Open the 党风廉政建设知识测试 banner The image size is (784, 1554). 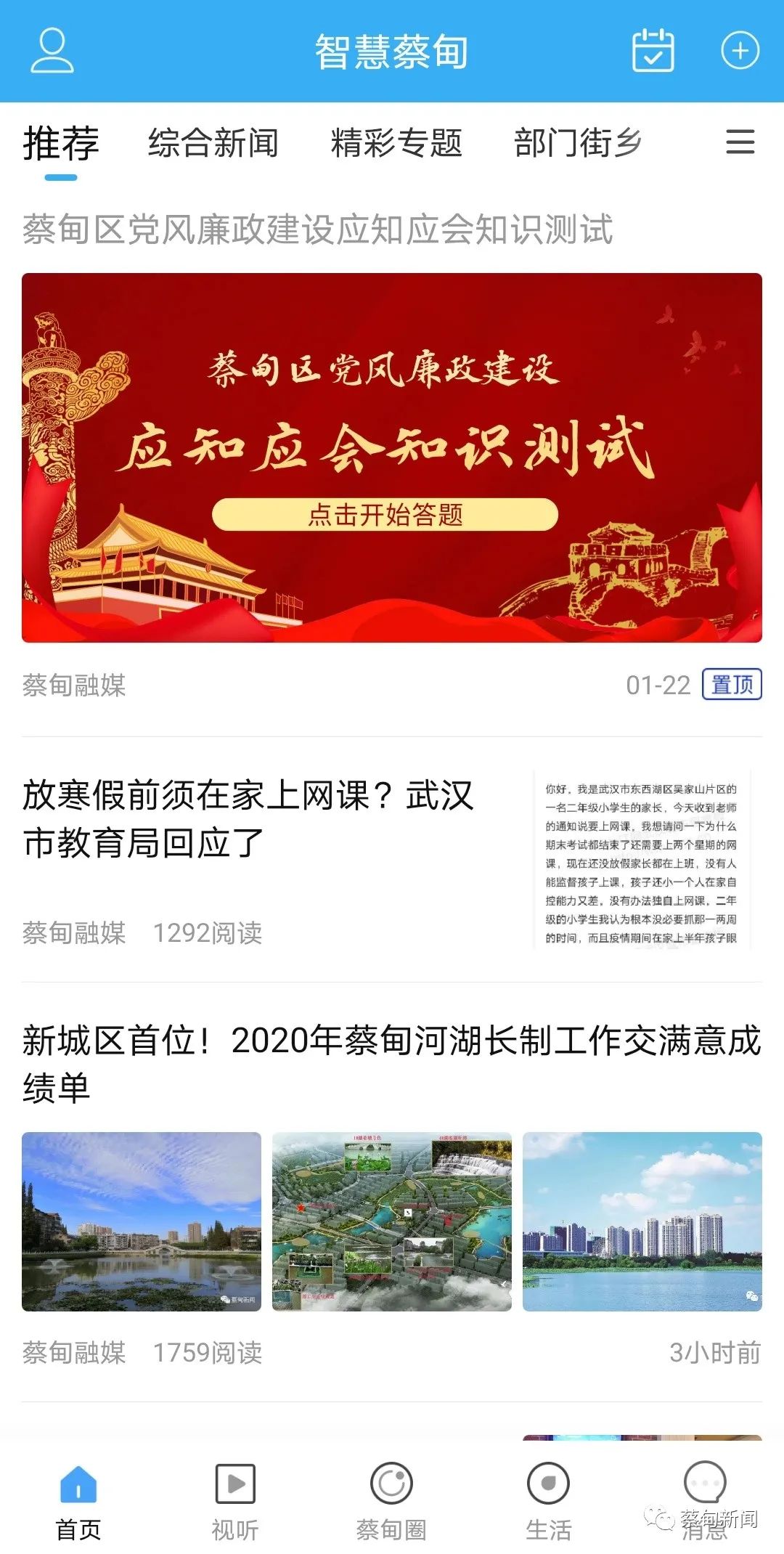(392, 457)
